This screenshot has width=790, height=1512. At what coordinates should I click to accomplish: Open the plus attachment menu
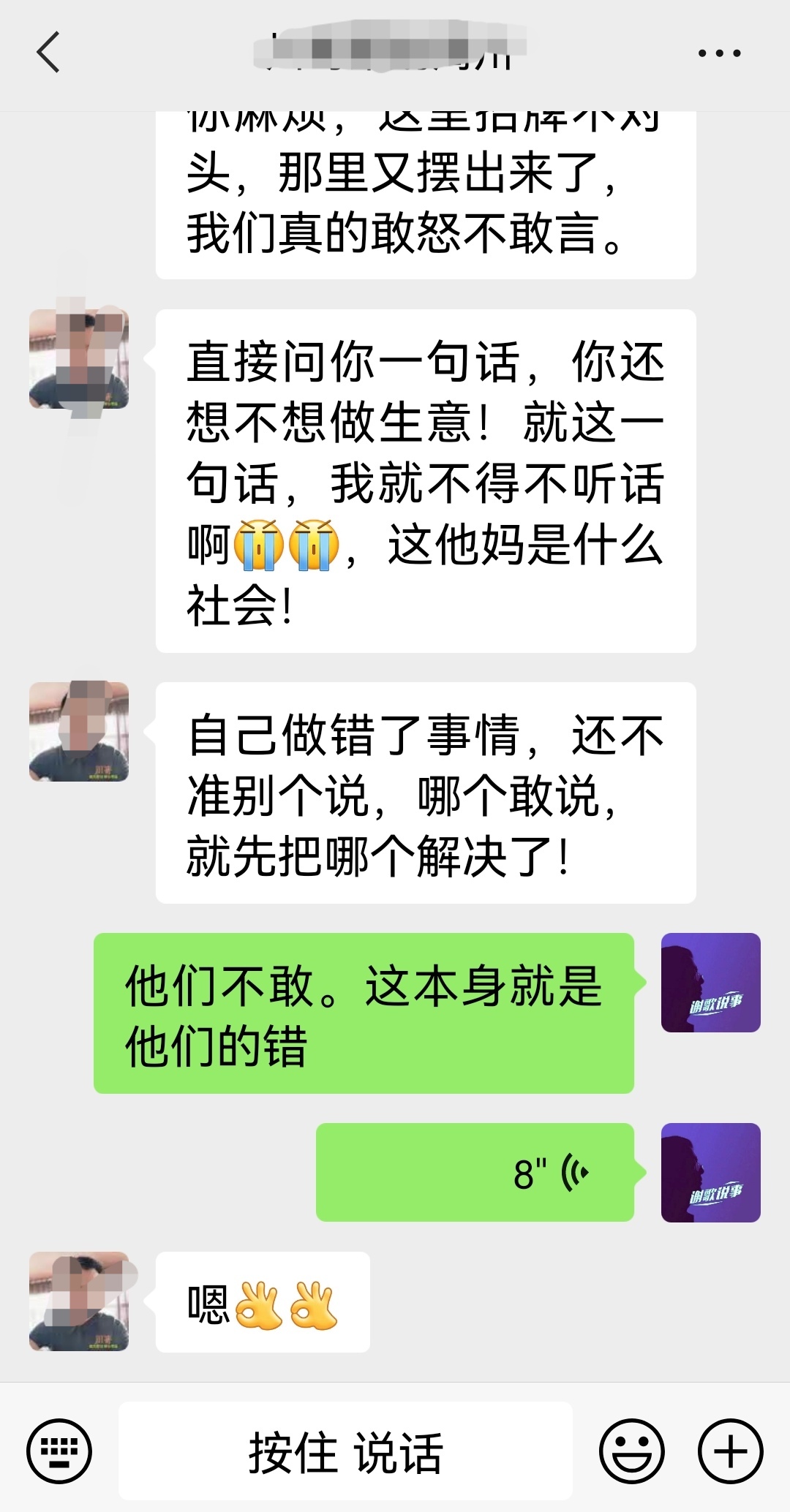pyautogui.click(x=731, y=1451)
